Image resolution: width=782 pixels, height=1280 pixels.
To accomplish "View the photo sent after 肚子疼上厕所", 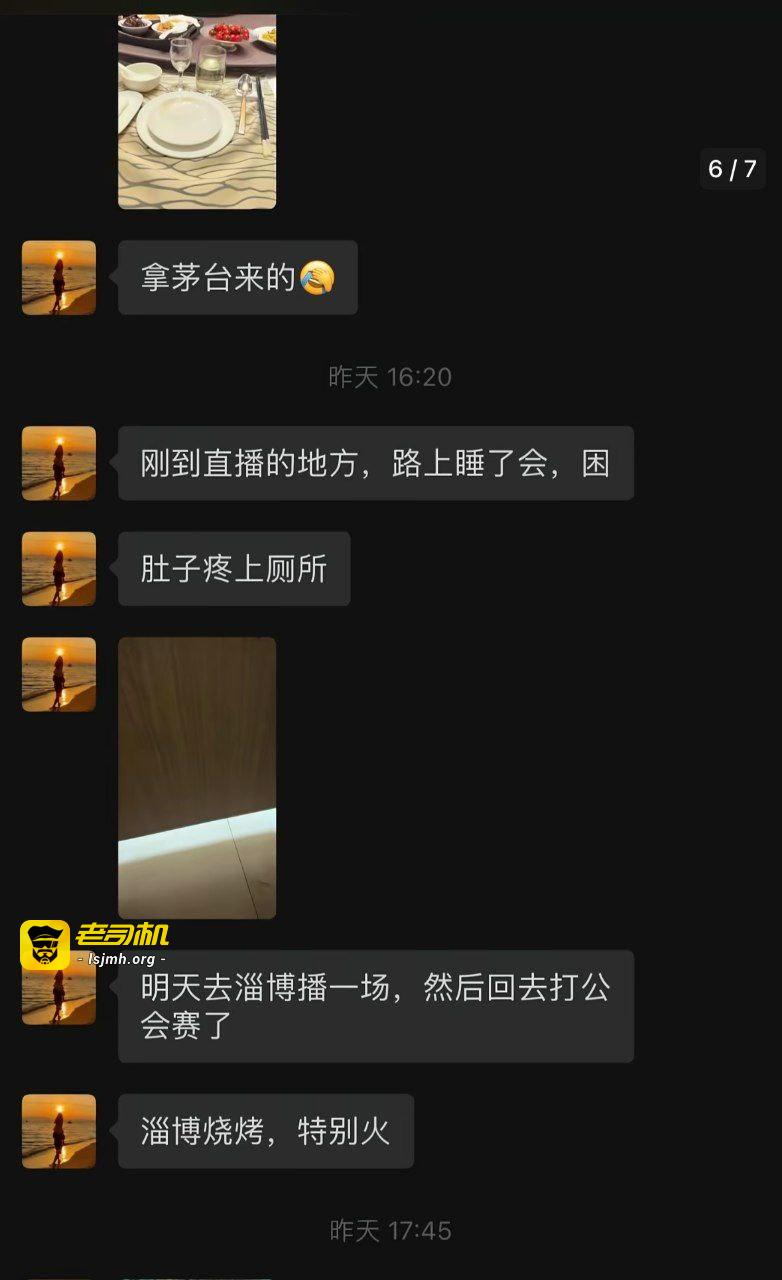I will click(197, 777).
